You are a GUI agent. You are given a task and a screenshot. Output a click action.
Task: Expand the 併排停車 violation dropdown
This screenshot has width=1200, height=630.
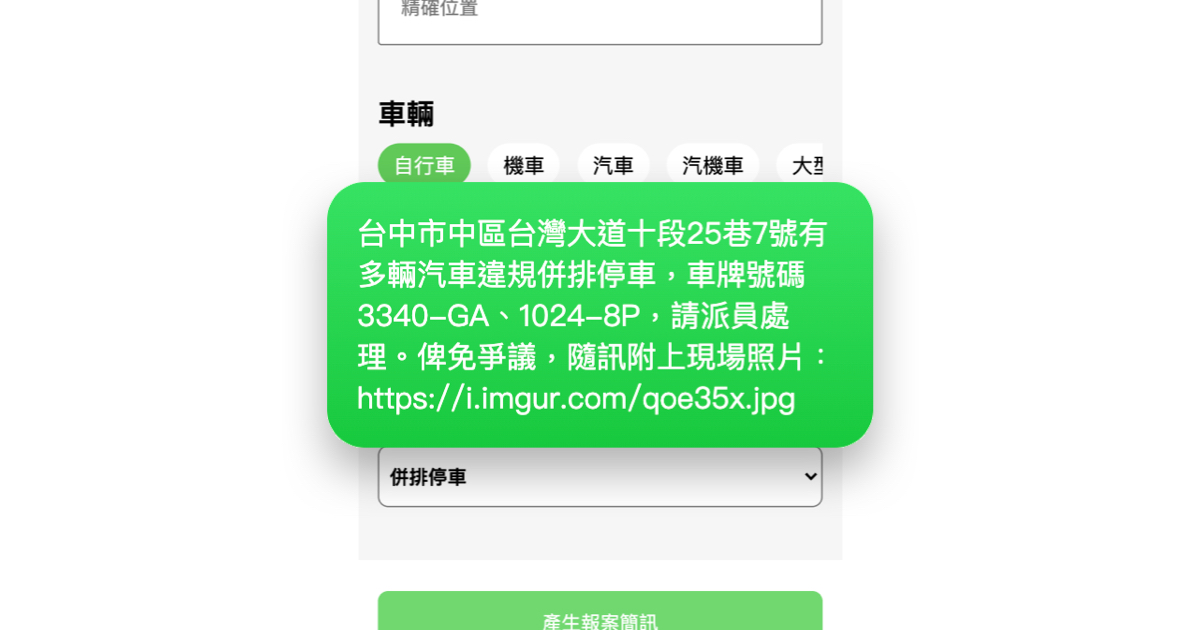600,477
